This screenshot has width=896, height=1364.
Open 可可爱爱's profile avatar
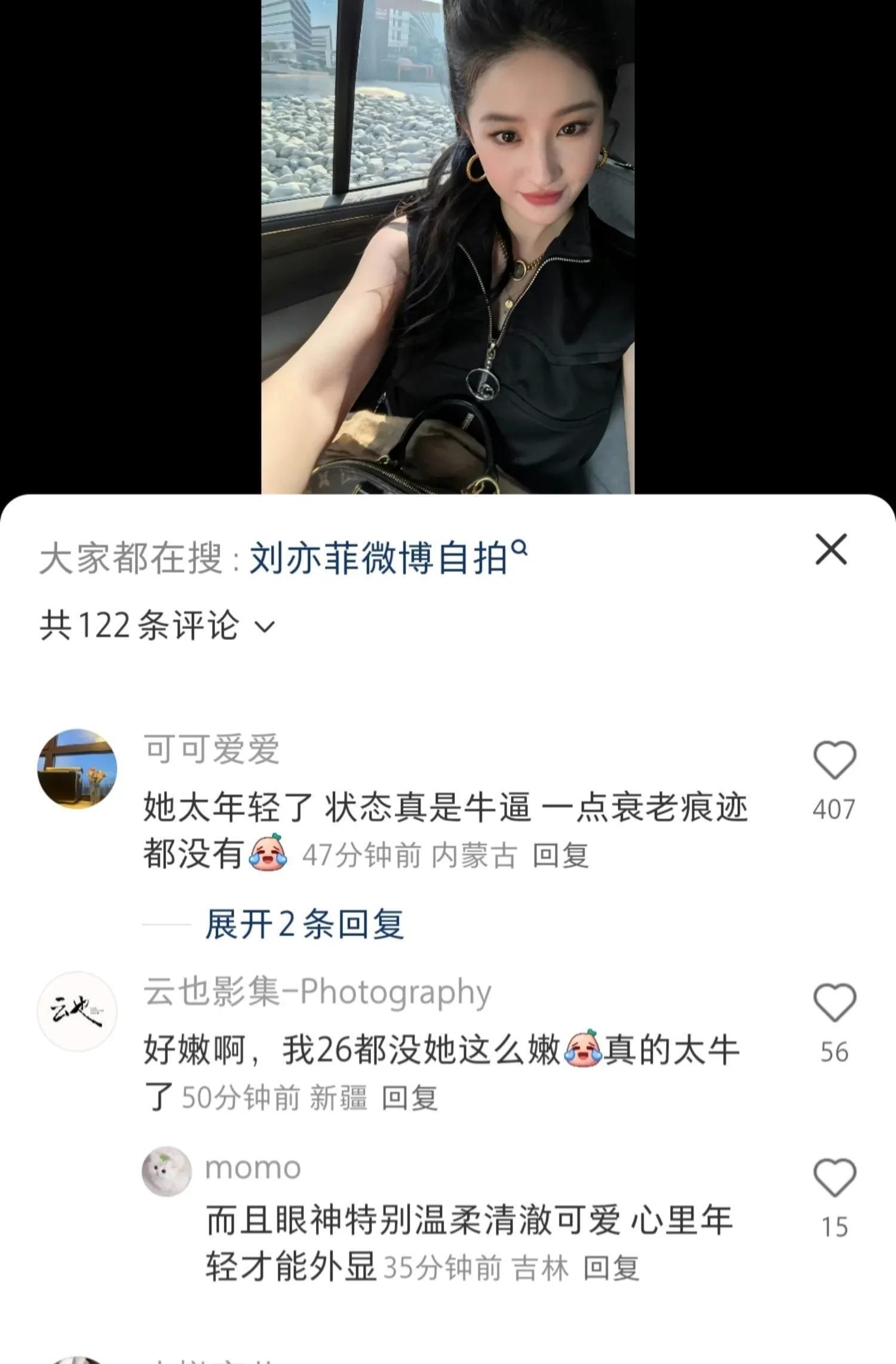point(77,768)
